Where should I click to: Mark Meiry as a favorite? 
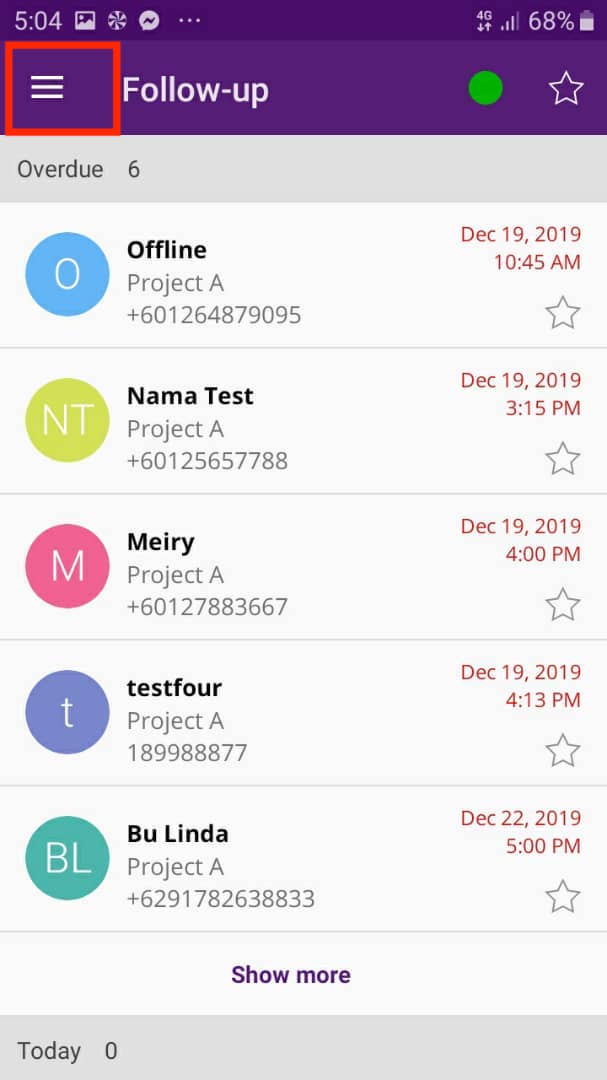point(563,605)
